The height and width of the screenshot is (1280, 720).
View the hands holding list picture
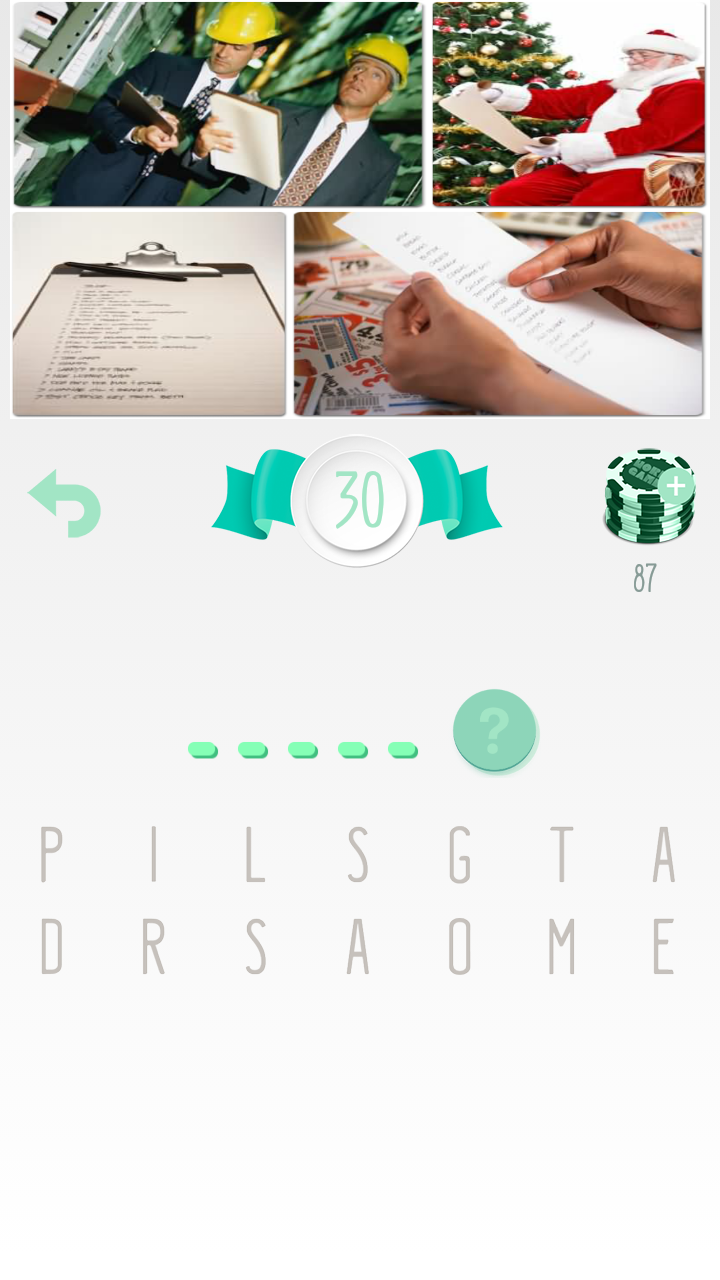tap(498, 314)
